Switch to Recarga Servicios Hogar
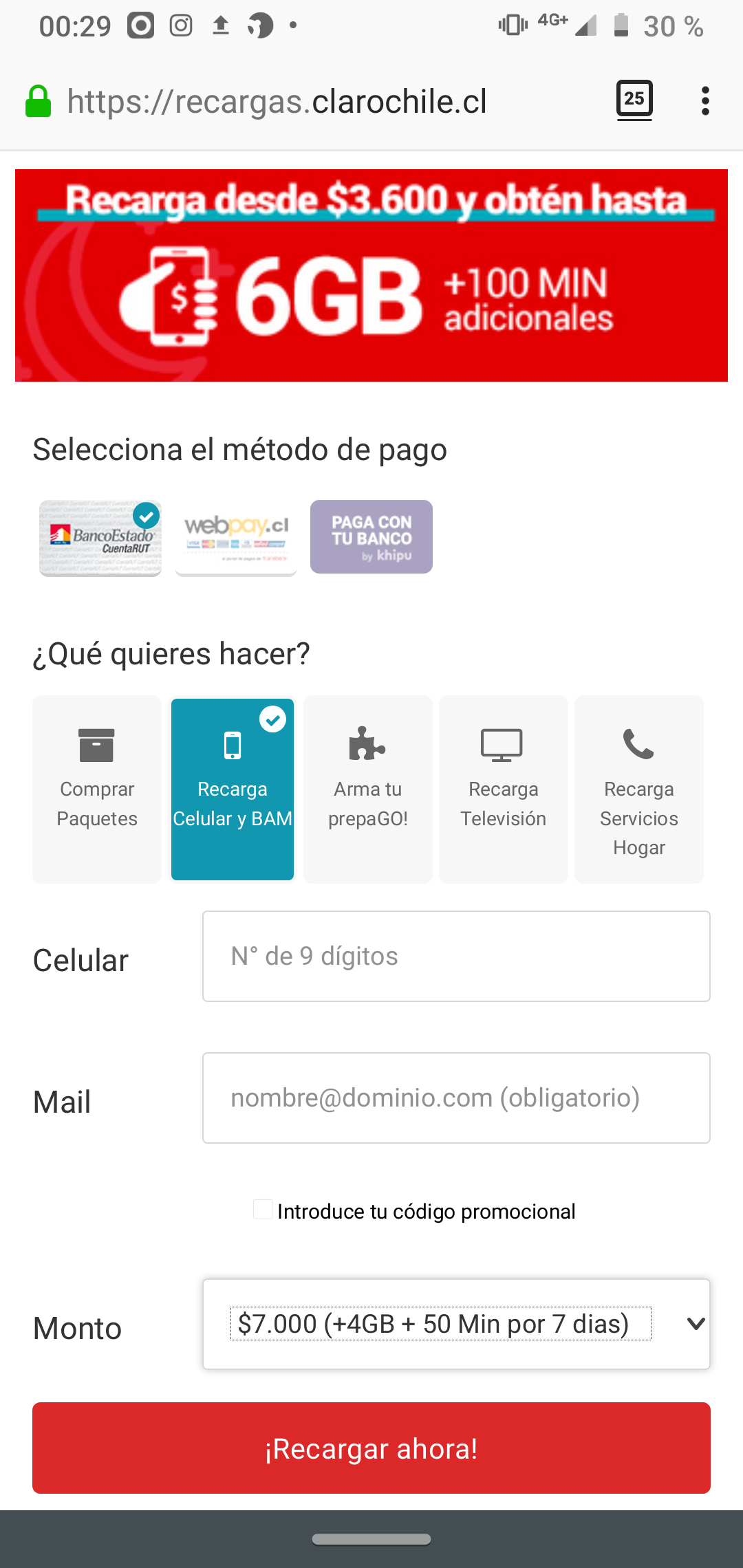 tap(639, 790)
